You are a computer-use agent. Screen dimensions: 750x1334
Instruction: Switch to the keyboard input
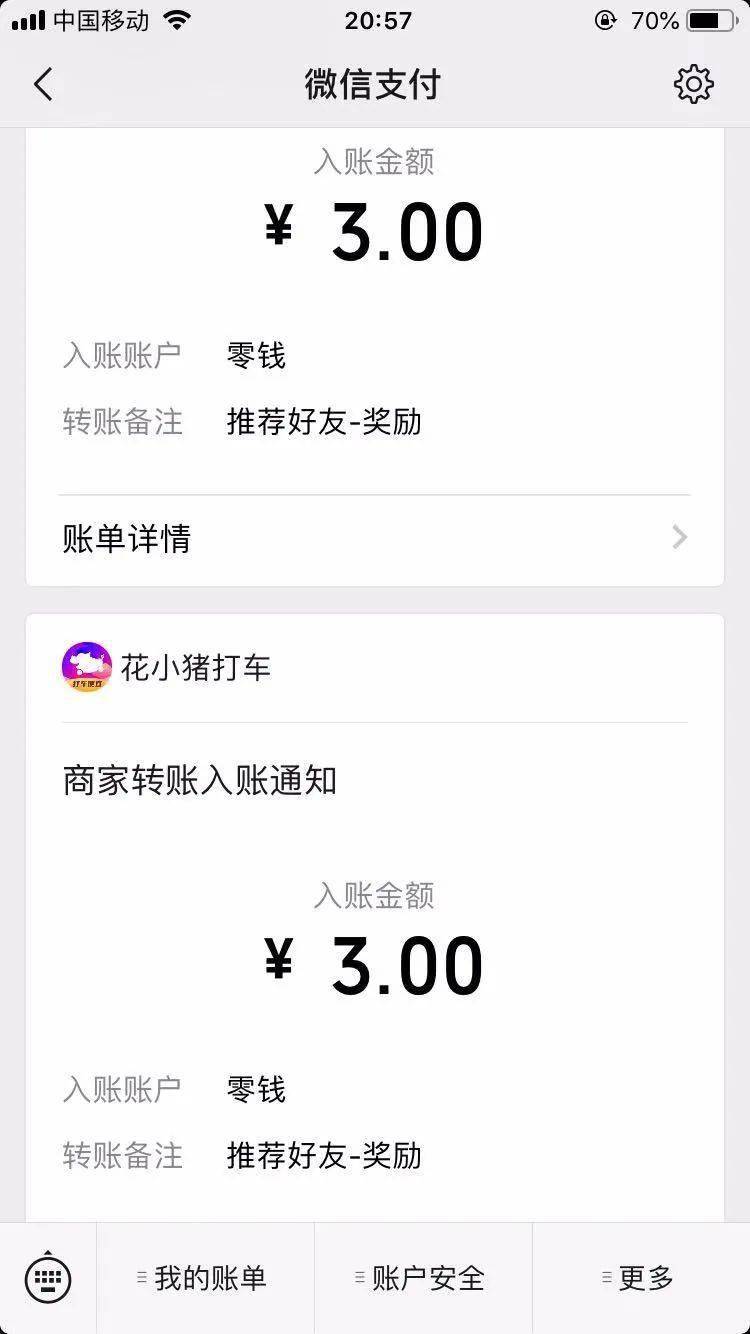click(x=48, y=1278)
